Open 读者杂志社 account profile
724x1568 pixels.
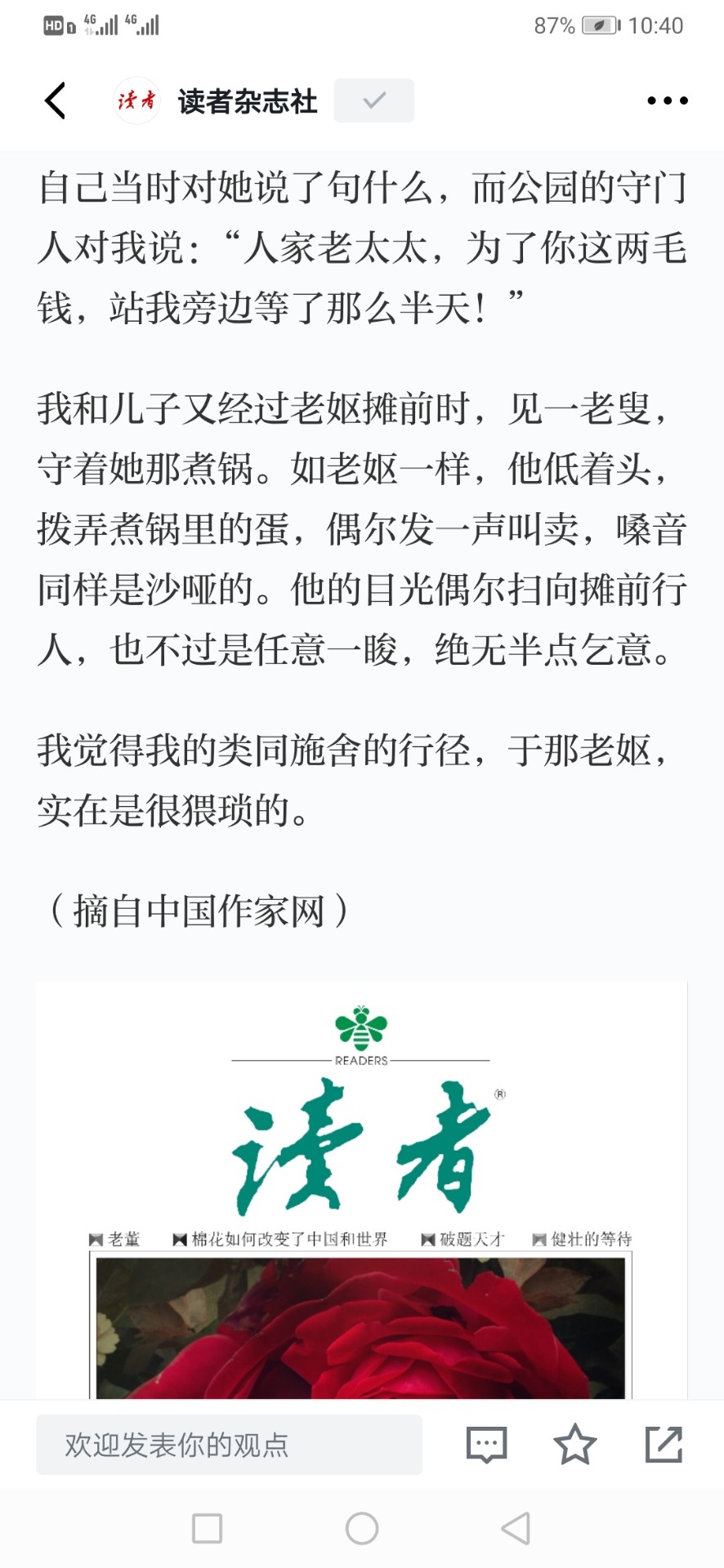pos(247,101)
